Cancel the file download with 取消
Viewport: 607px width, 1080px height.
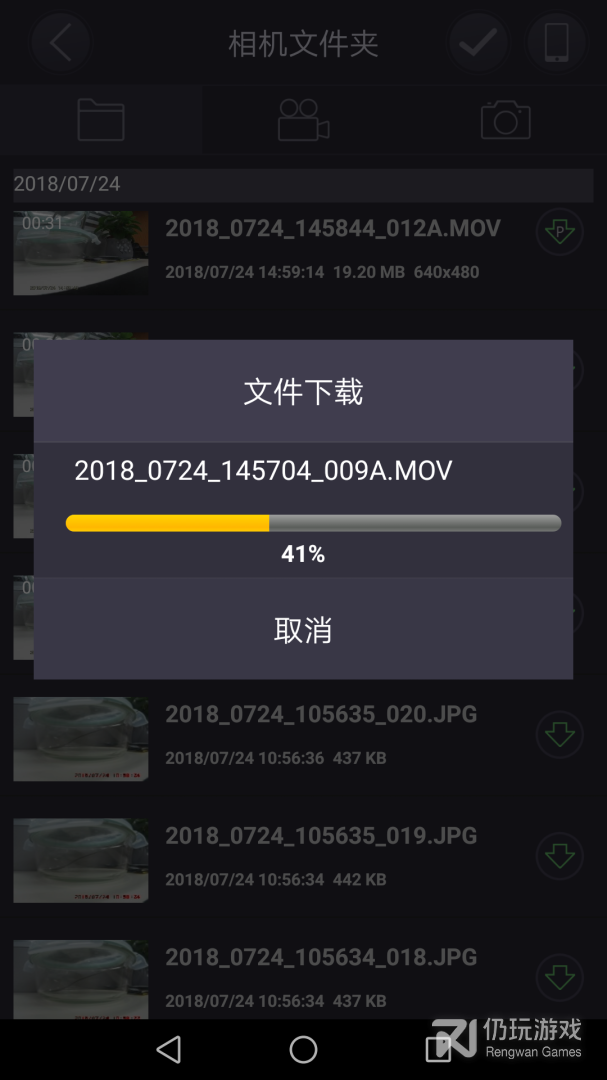coord(303,629)
